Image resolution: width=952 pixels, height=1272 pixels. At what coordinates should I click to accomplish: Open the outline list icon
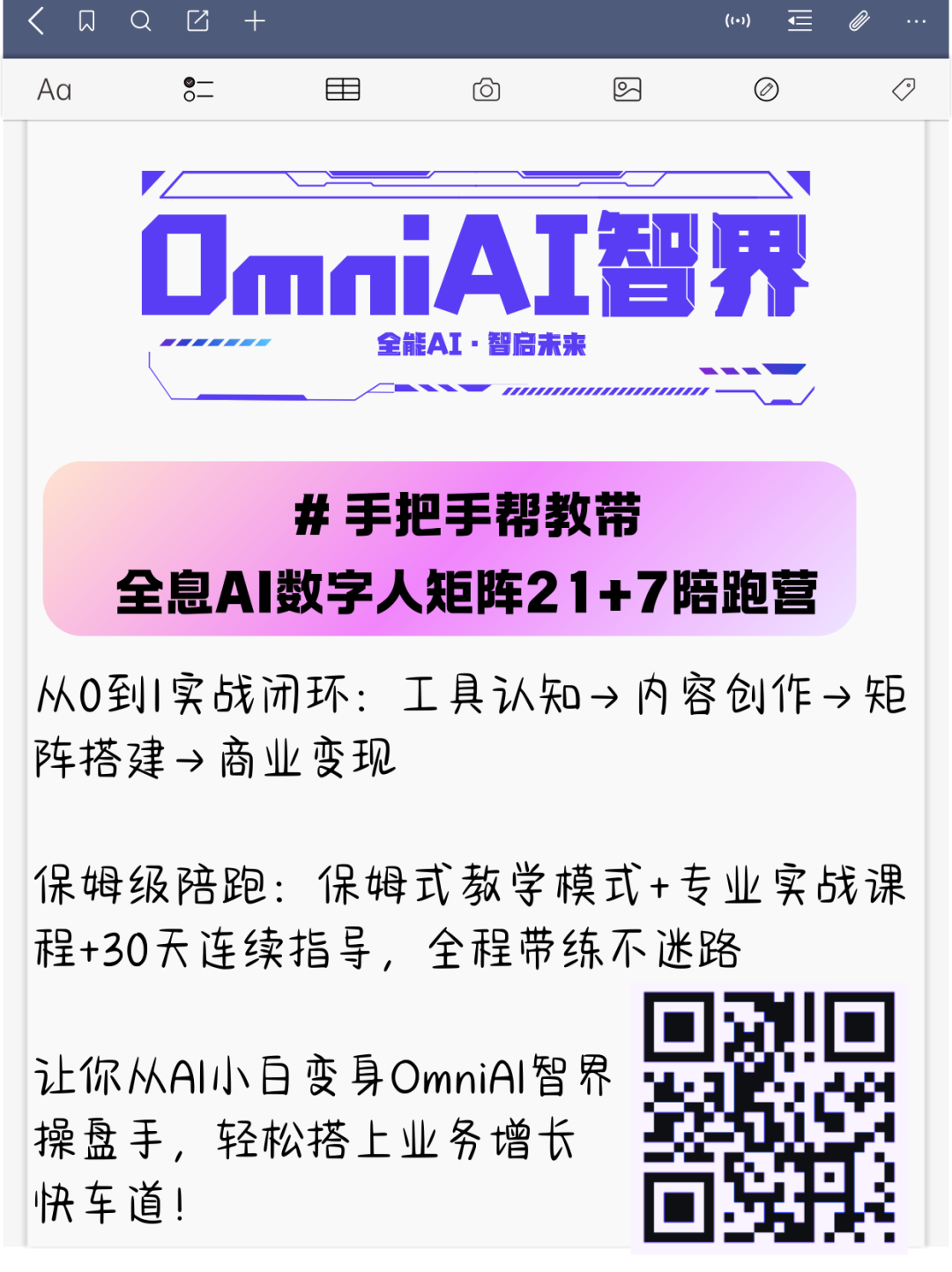tap(800, 21)
